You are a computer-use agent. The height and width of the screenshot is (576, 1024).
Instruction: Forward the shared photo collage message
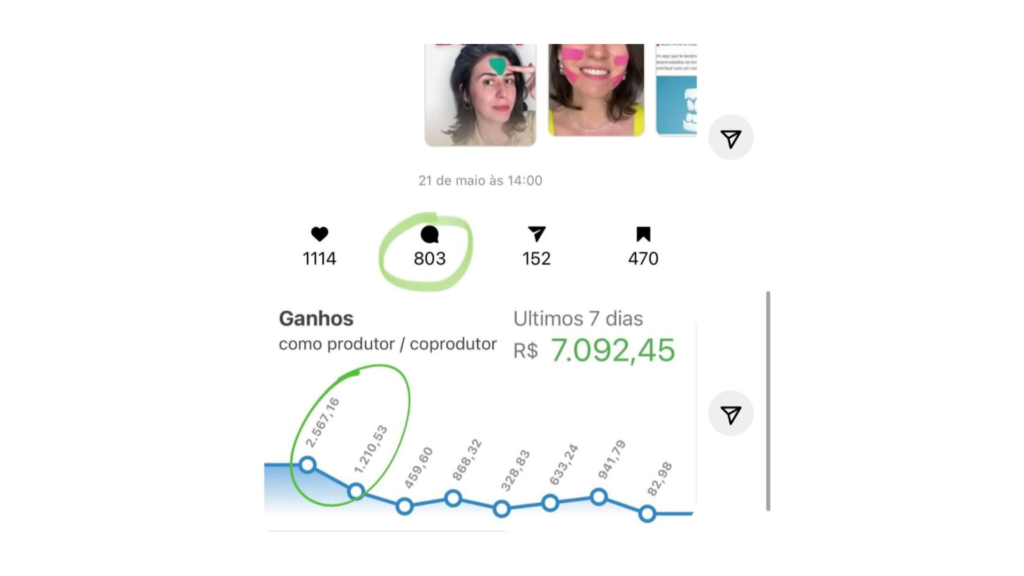tap(731, 139)
